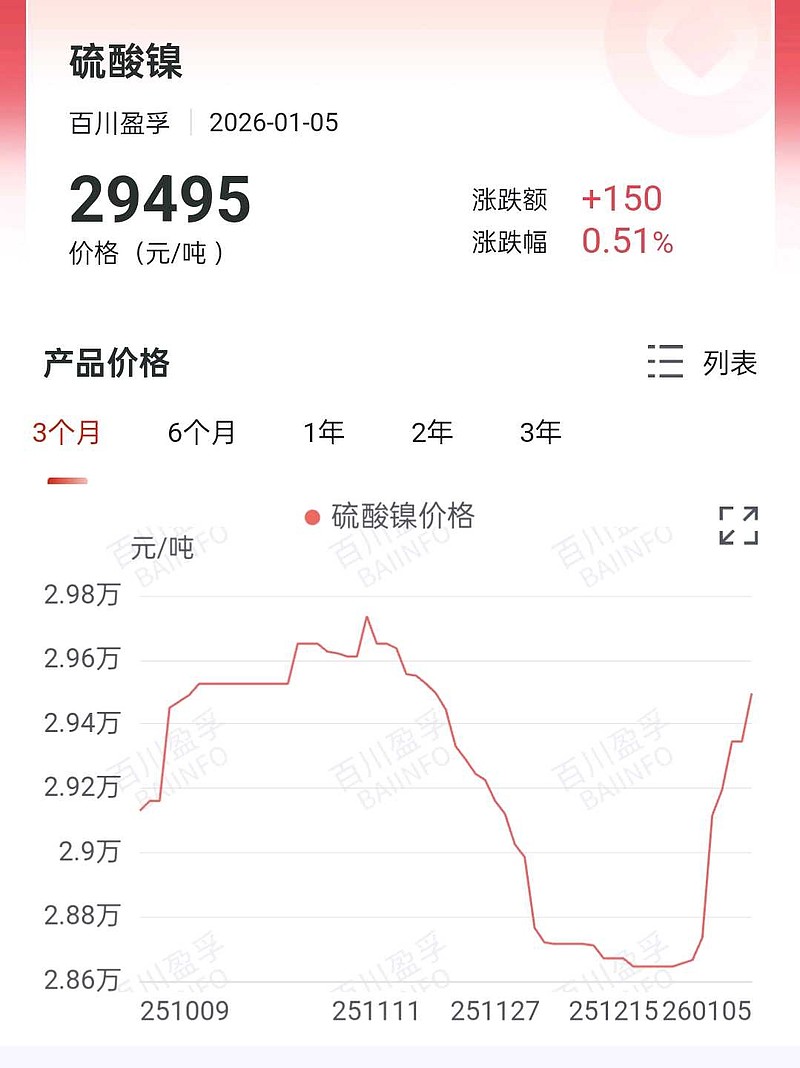Viewport: 800px width, 1068px height.
Task: Switch to the 6个月 tab
Action: pyautogui.click(x=200, y=433)
